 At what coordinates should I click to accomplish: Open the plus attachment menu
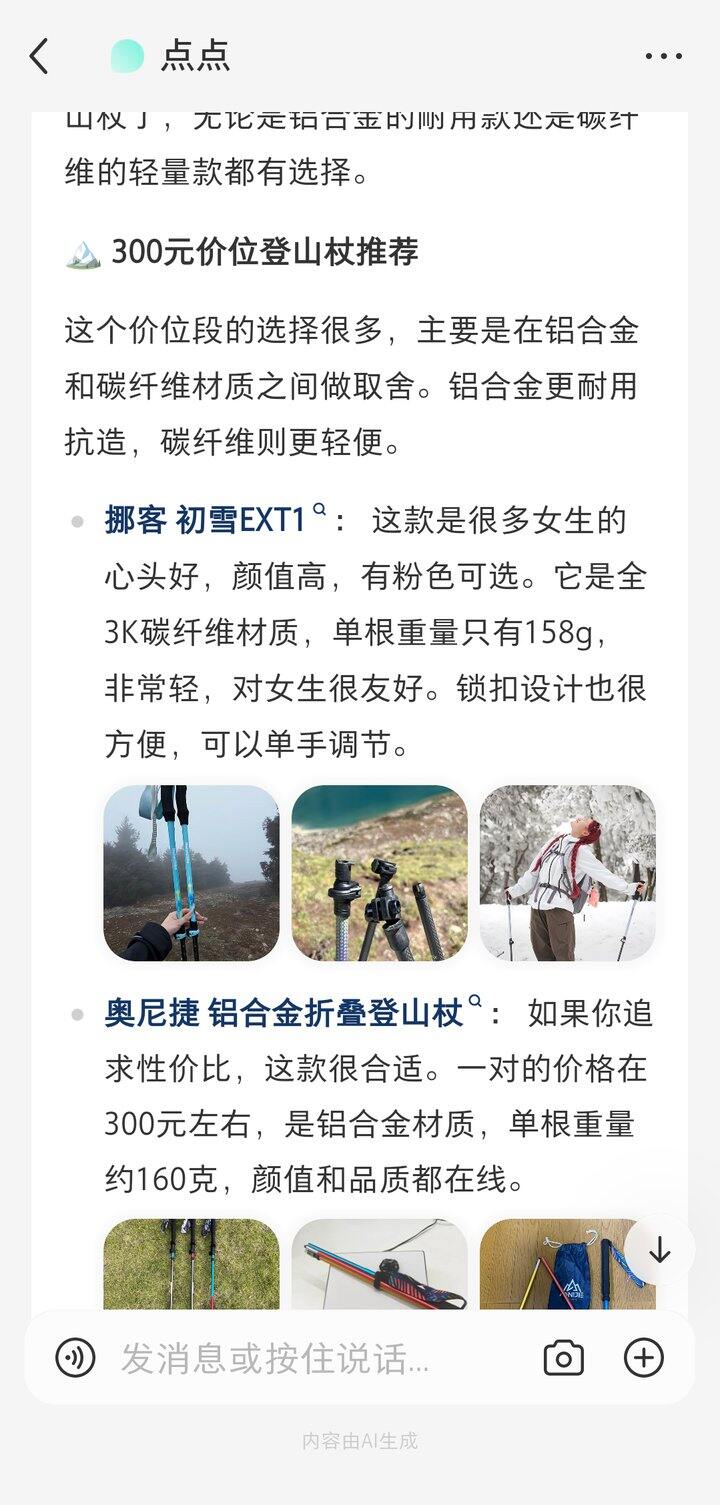pos(644,1358)
